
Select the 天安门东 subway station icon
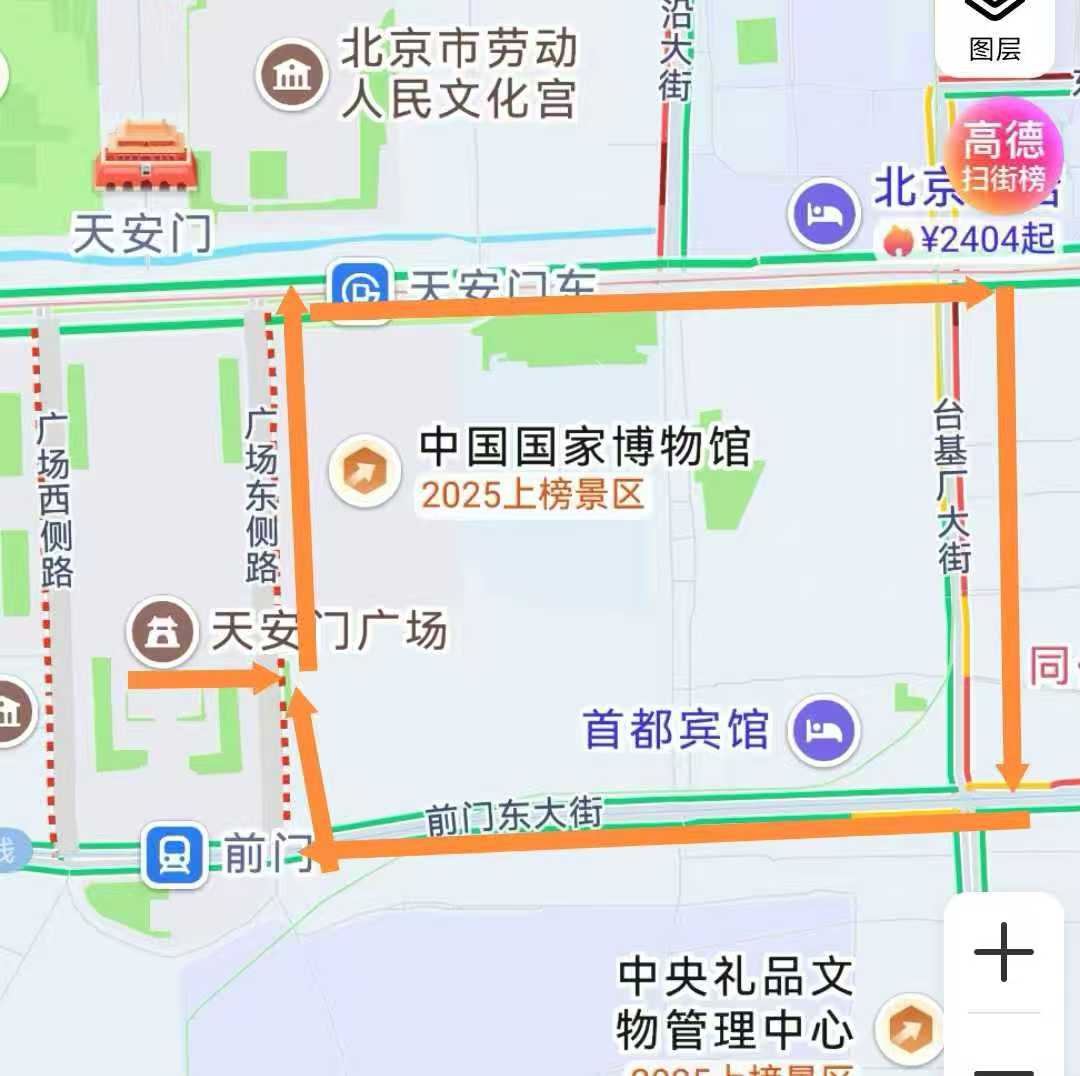point(361,289)
